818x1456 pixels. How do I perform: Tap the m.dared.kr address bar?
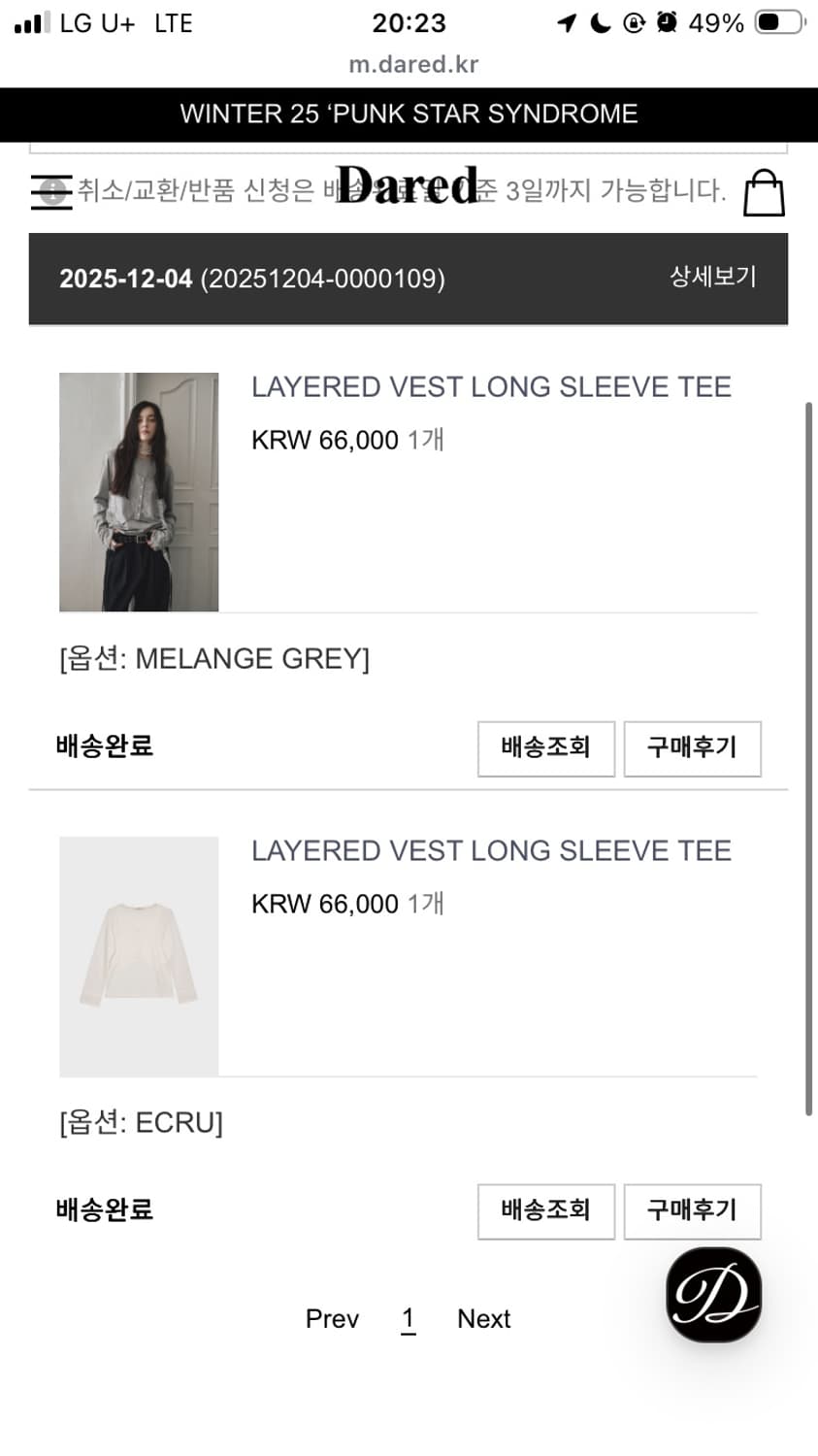click(409, 64)
